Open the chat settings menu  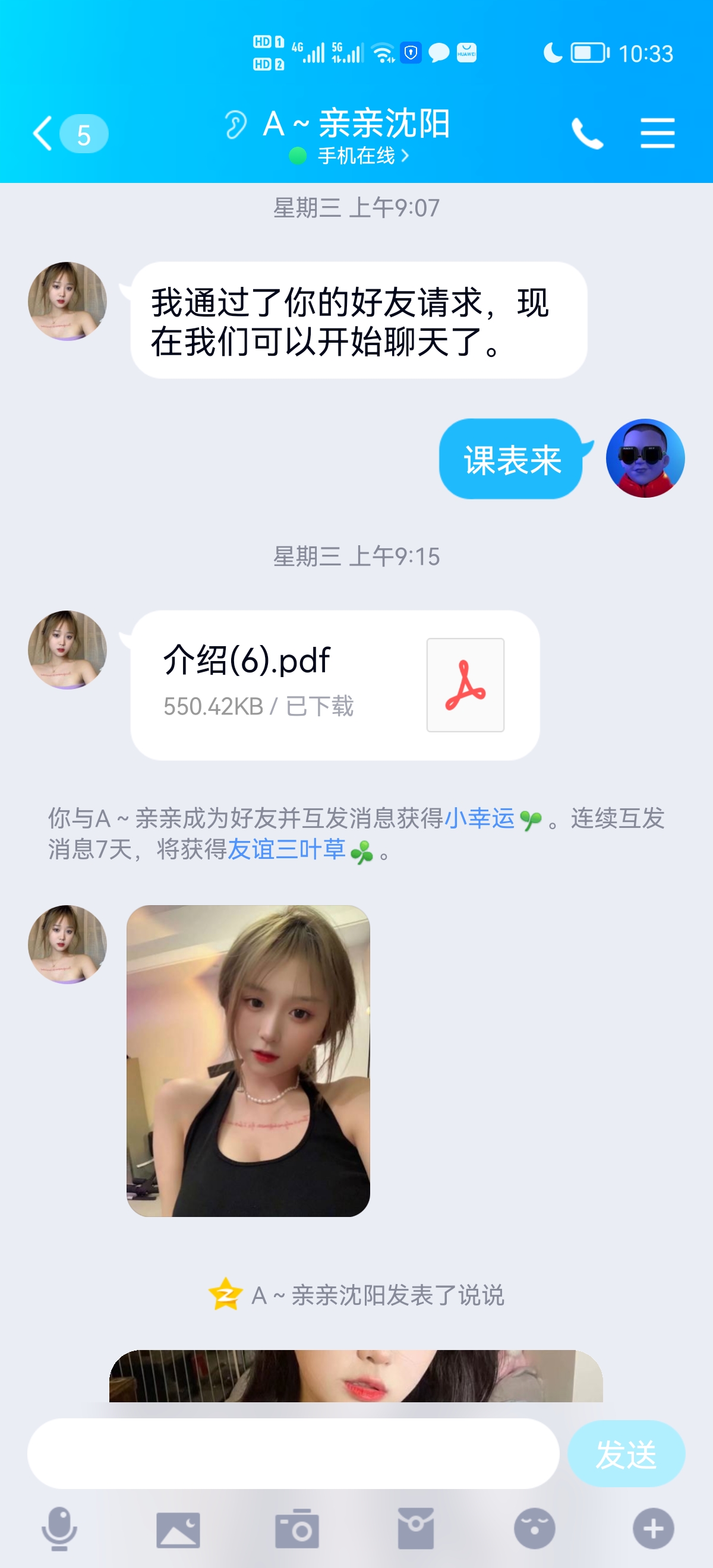[x=658, y=133]
